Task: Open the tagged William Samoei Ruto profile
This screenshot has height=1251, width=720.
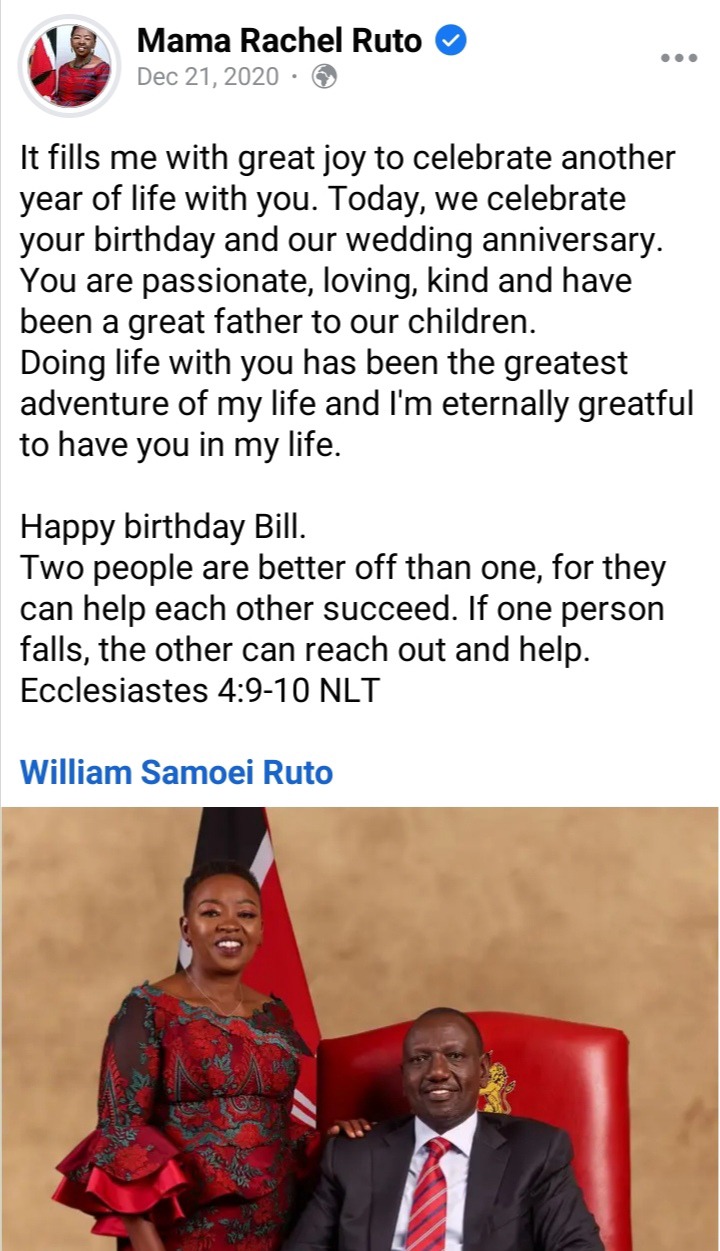Action: (x=176, y=772)
